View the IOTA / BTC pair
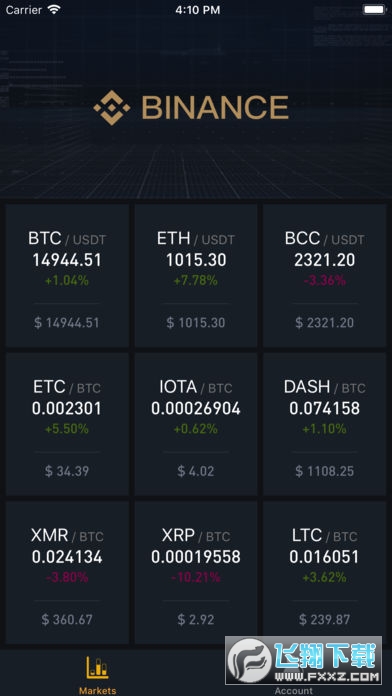The width and height of the screenshot is (392, 696). click(196, 424)
